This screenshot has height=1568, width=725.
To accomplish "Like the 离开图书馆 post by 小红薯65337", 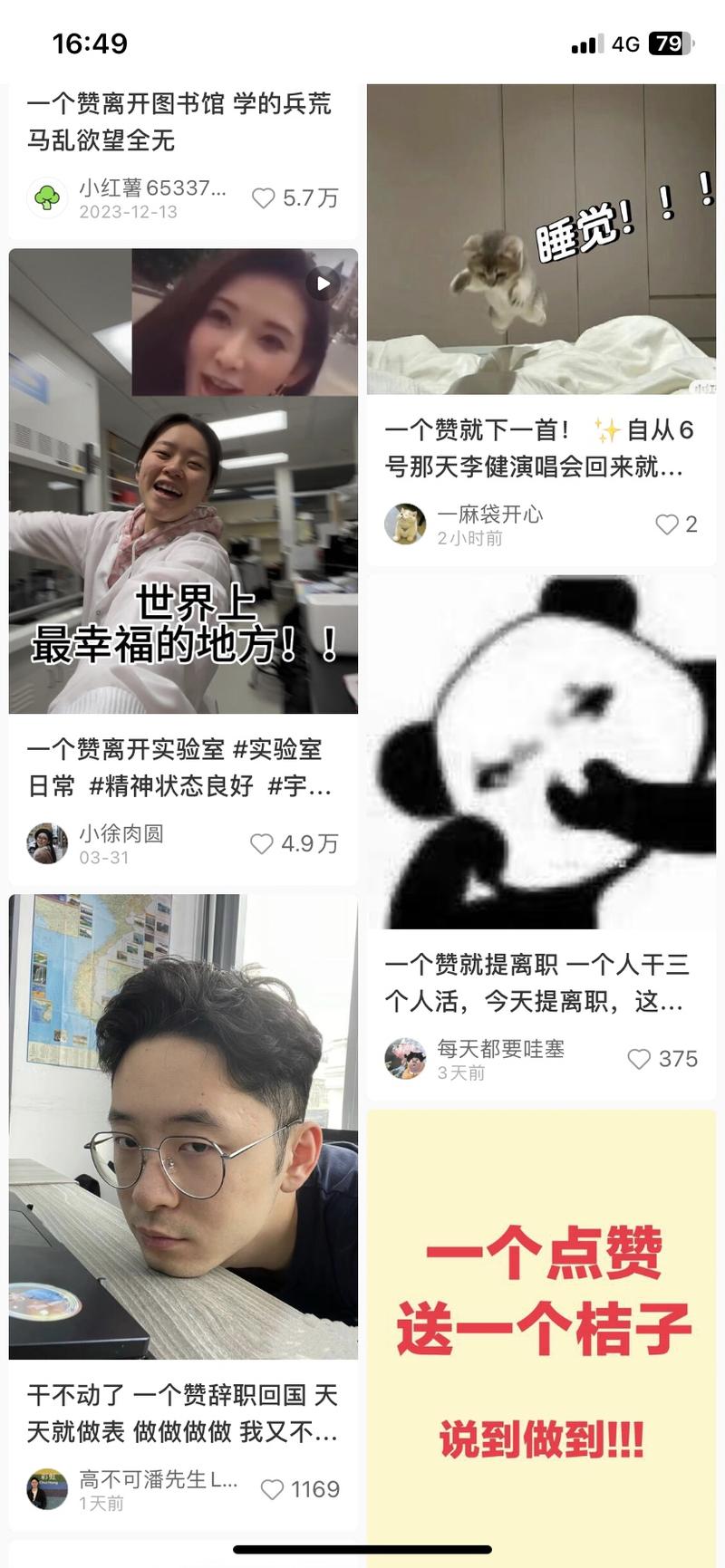I will pyautogui.click(x=264, y=198).
